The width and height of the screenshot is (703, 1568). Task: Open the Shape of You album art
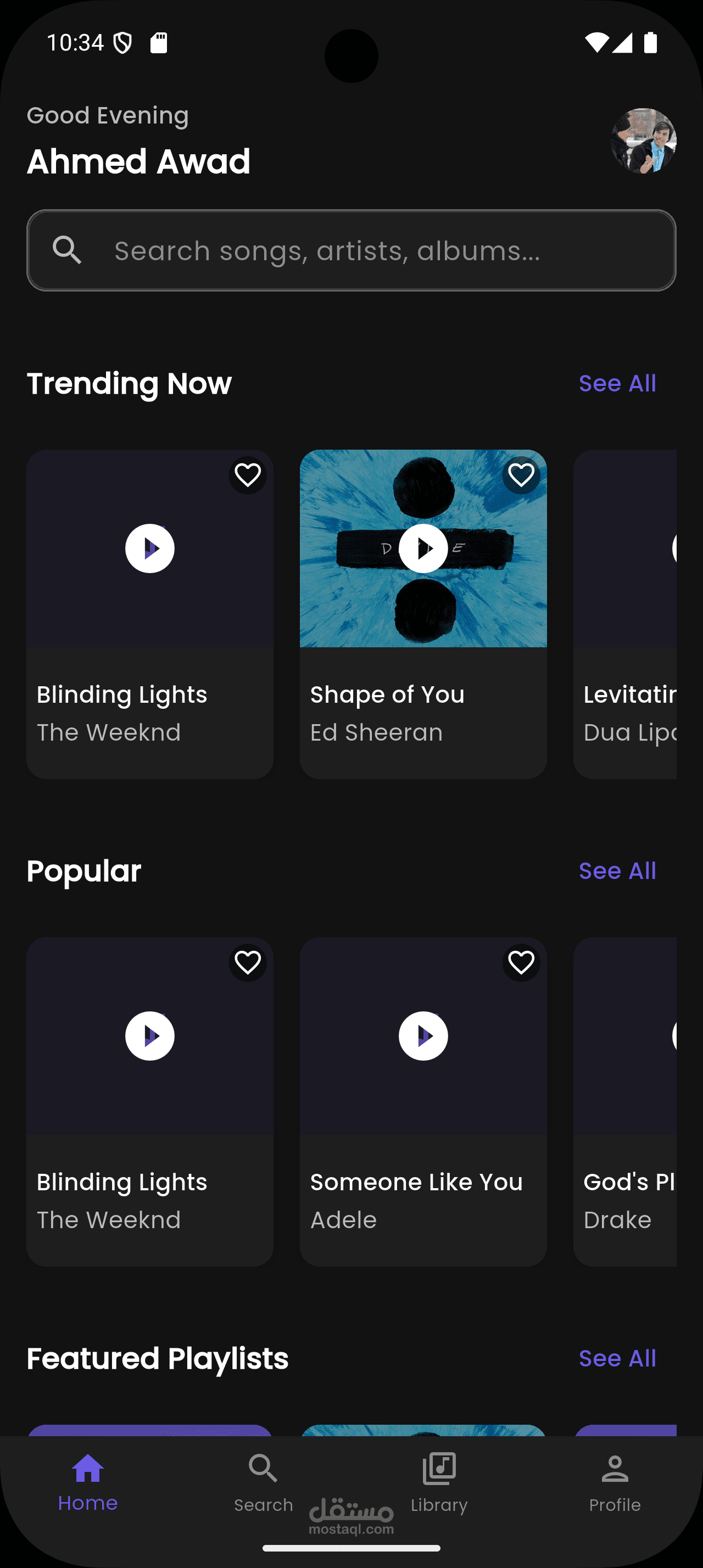[x=423, y=549]
